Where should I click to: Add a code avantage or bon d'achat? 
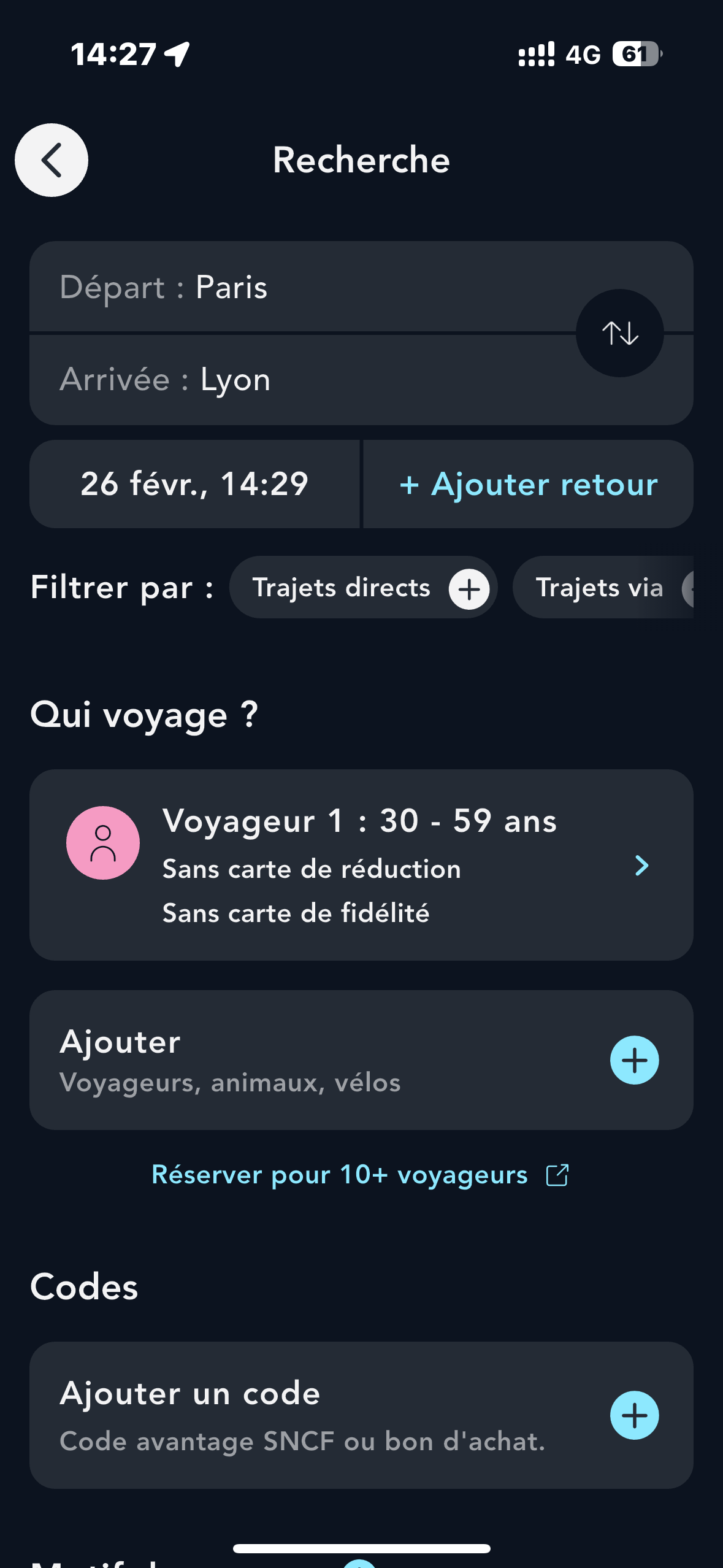[634, 1415]
